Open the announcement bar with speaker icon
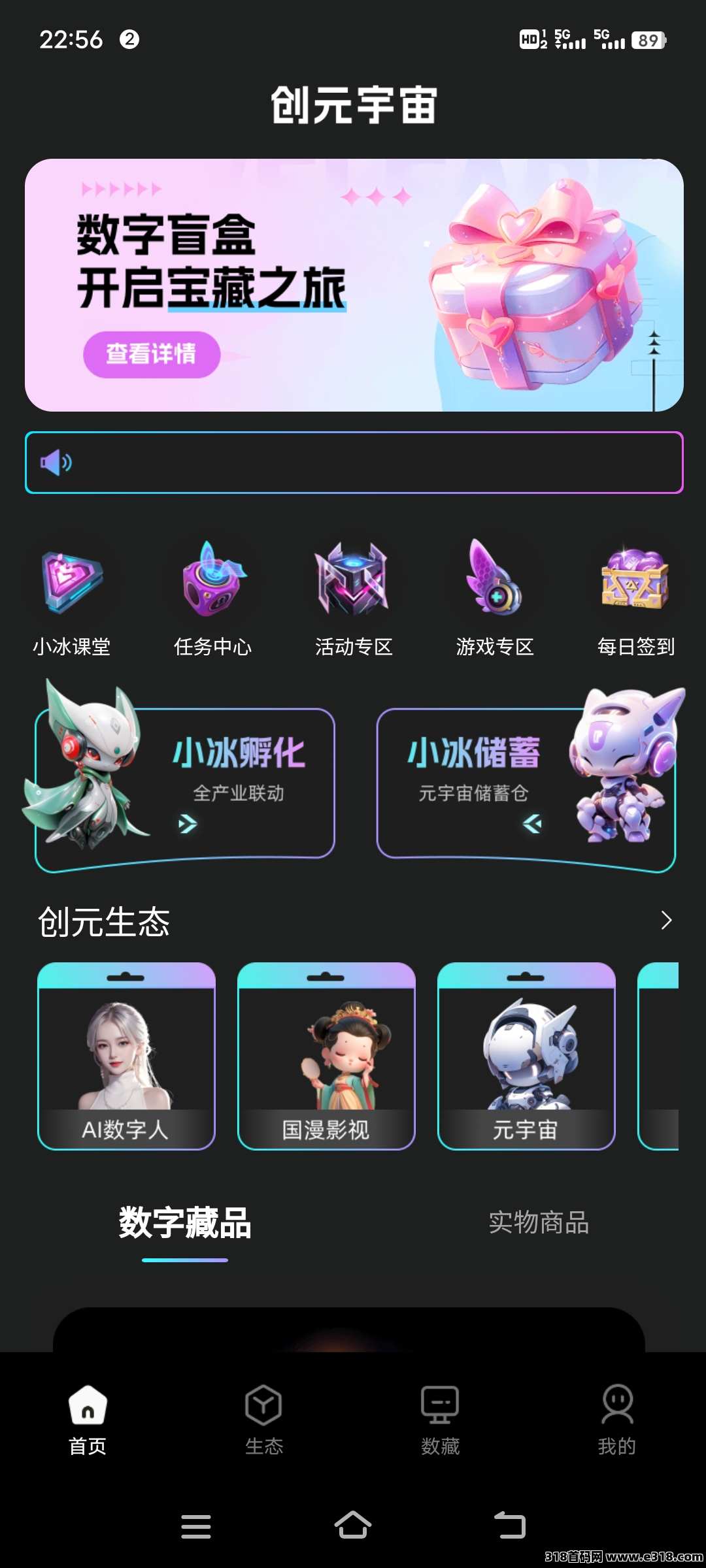 point(354,463)
